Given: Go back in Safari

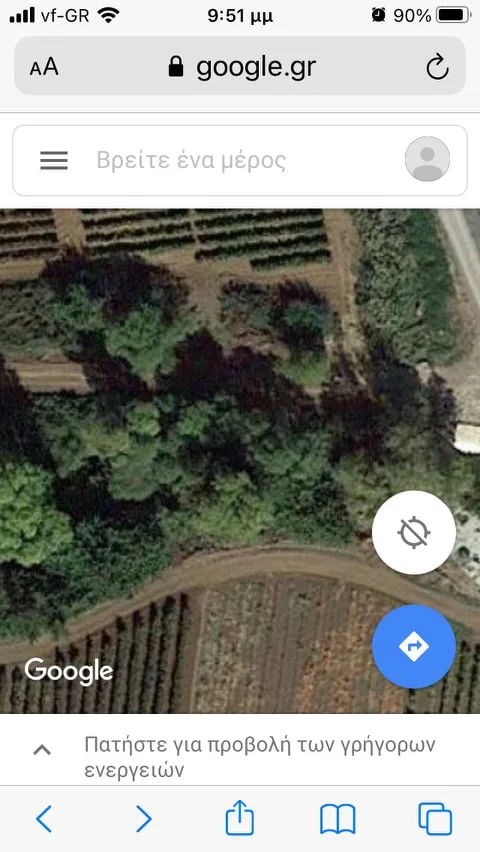Looking at the screenshot, I should [44, 819].
